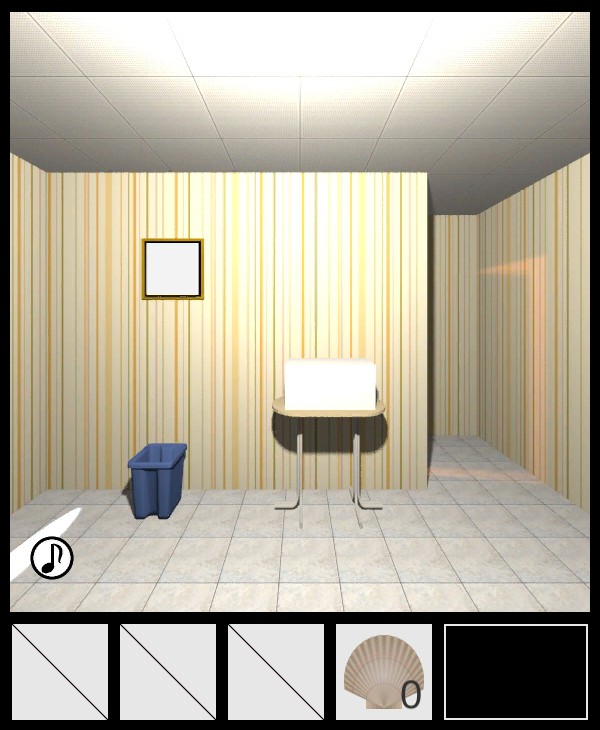Select the seashell inventory item
This screenshot has width=600, height=730.
(x=383, y=672)
